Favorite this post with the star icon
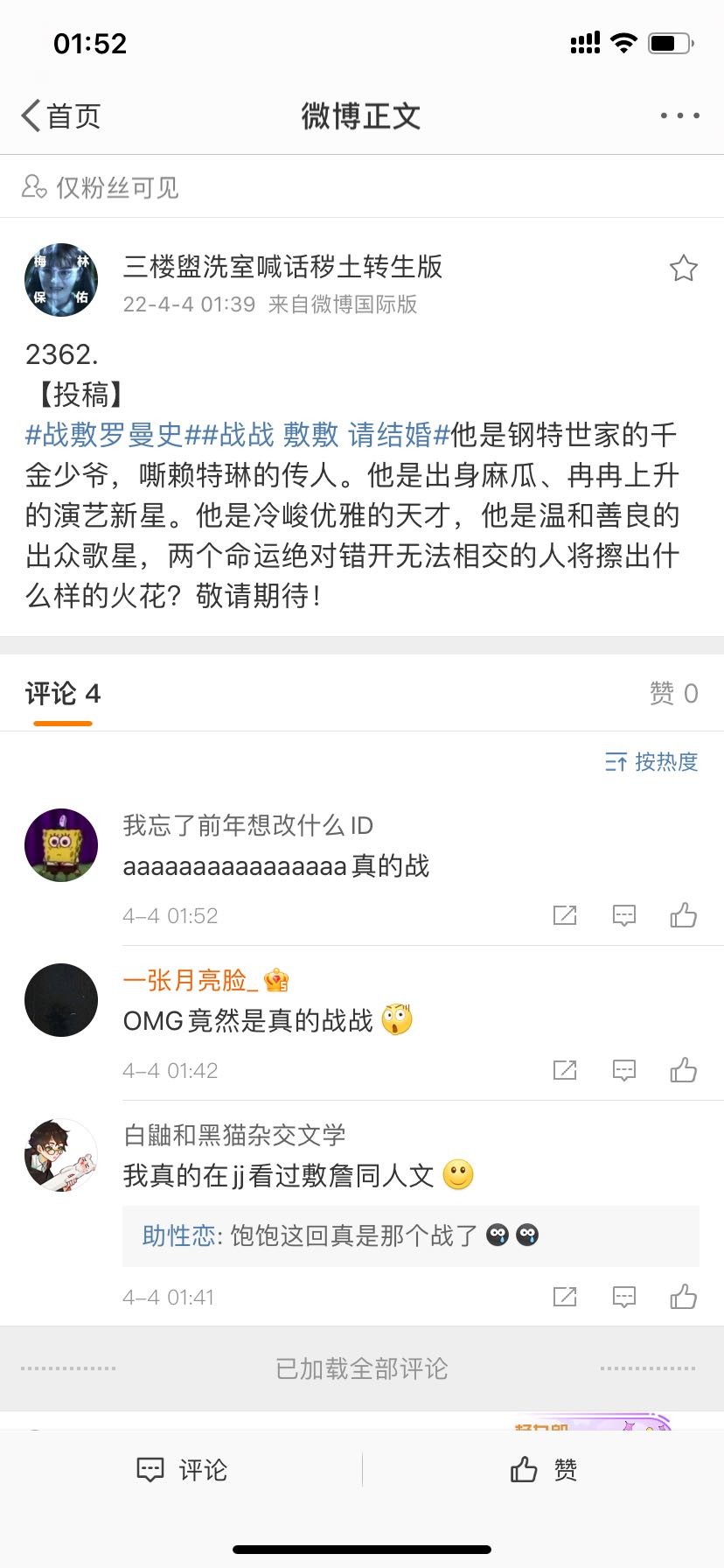724x1568 pixels. (683, 269)
